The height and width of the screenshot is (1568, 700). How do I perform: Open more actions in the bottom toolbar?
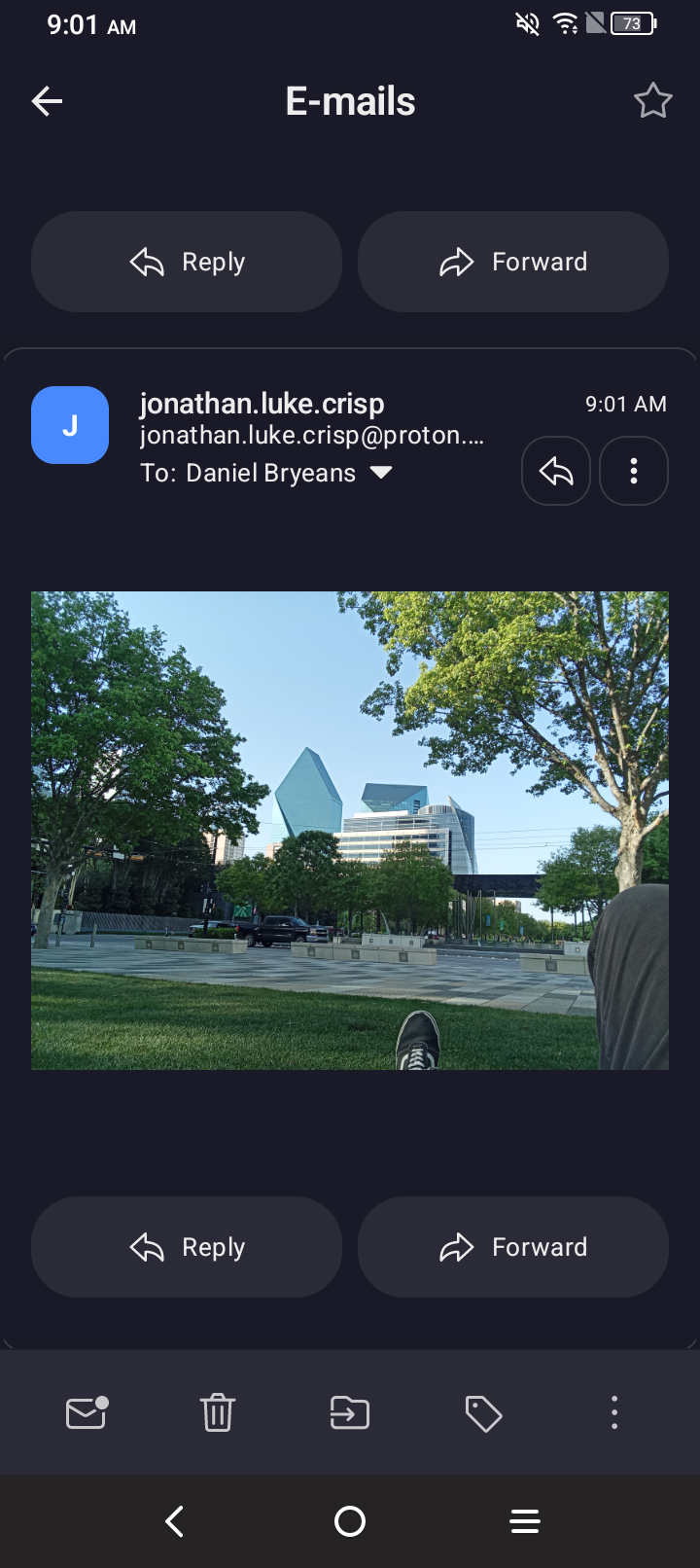[614, 1412]
